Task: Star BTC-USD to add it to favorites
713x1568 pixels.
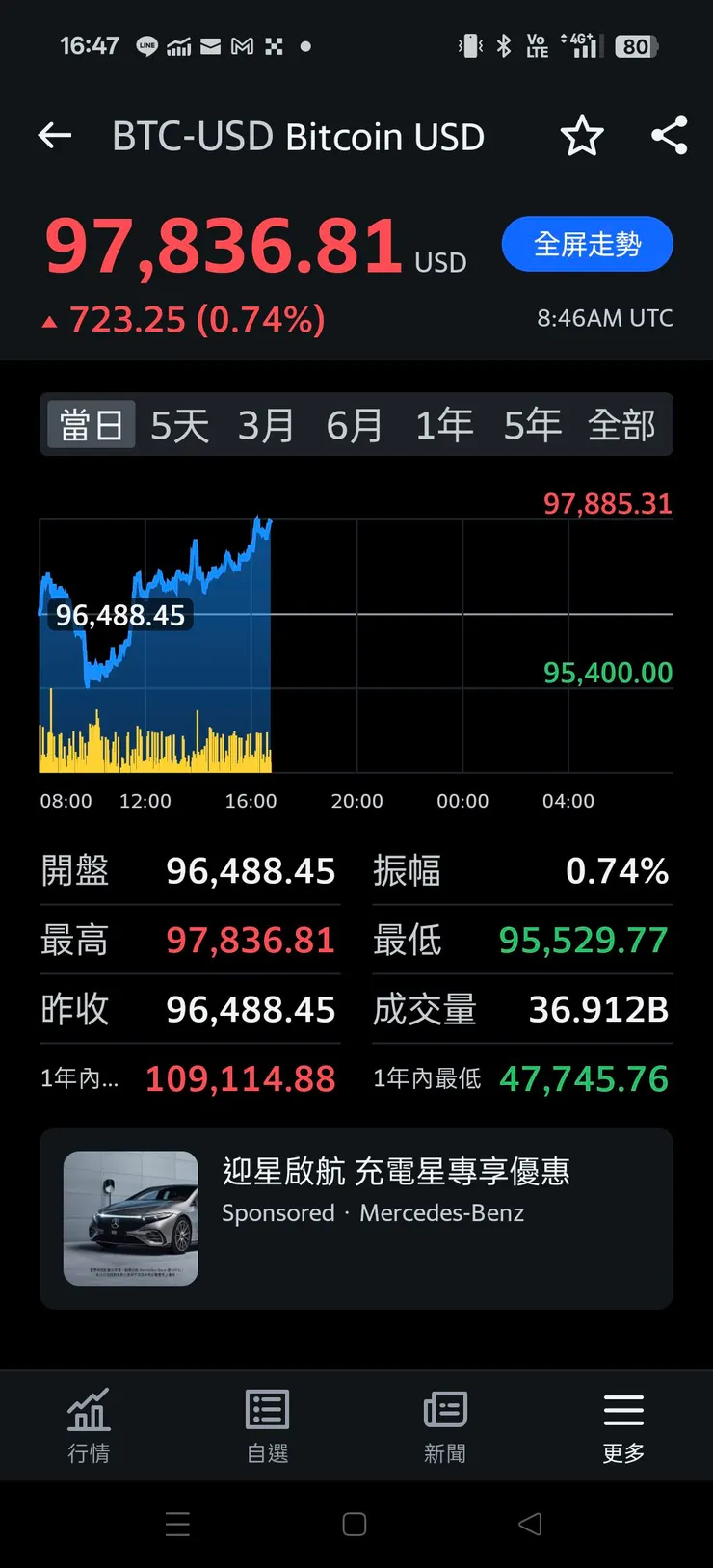Action: coord(582,137)
